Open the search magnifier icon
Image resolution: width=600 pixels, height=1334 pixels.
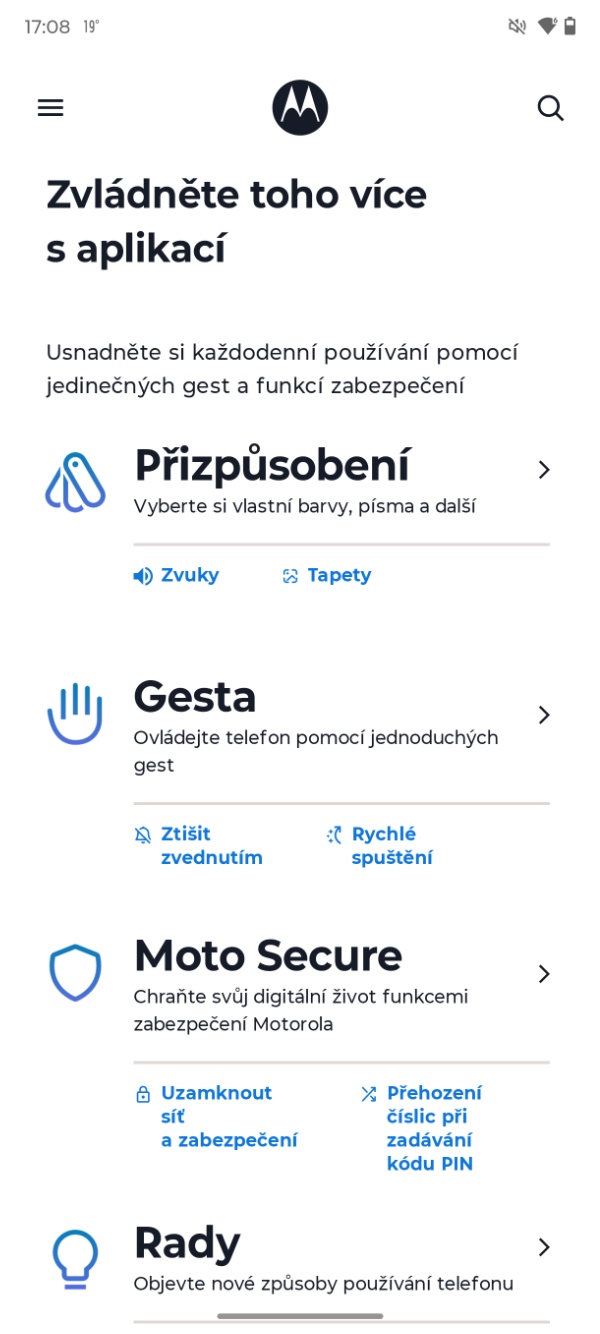(551, 108)
